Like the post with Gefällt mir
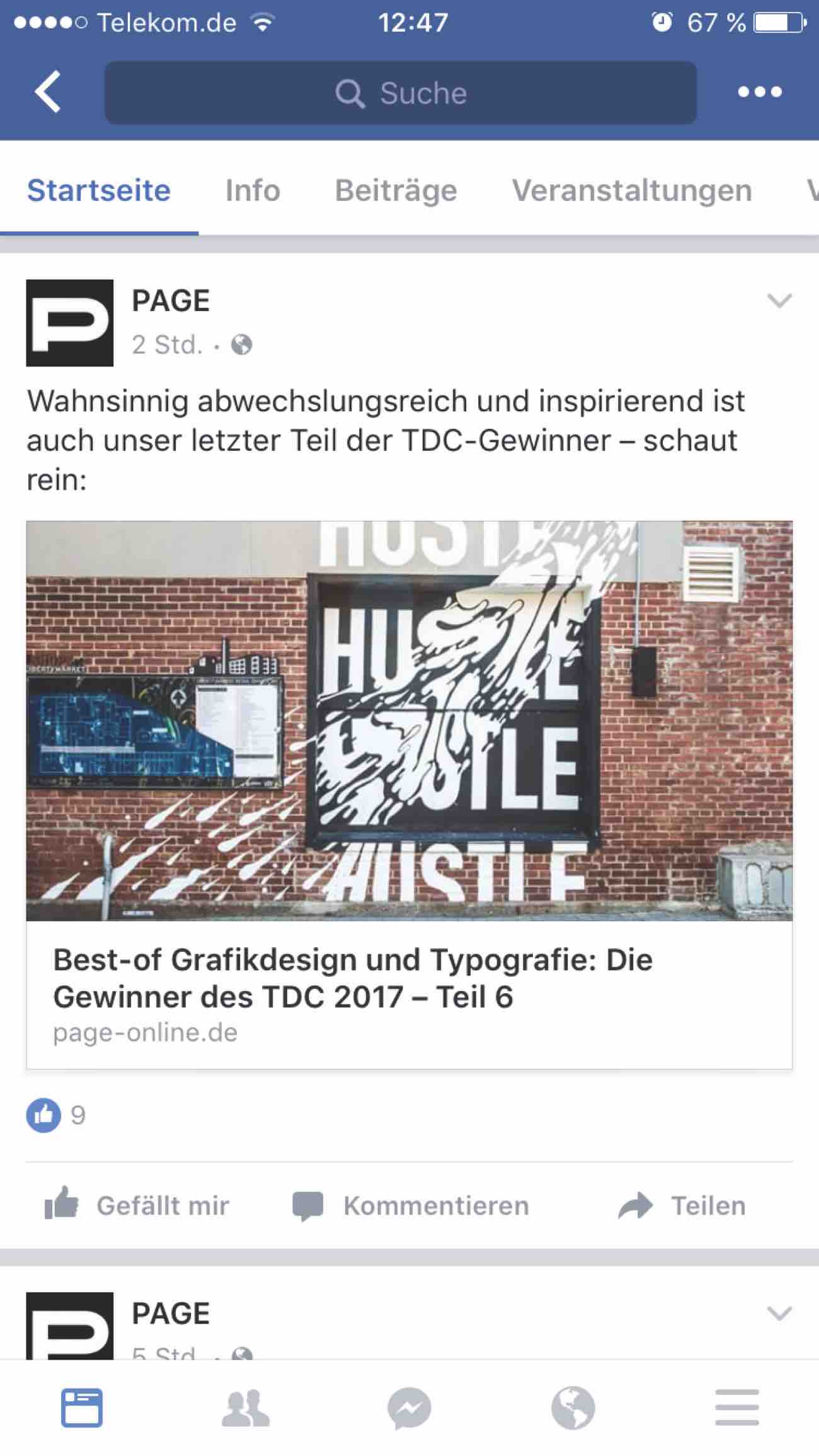 (137, 1205)
